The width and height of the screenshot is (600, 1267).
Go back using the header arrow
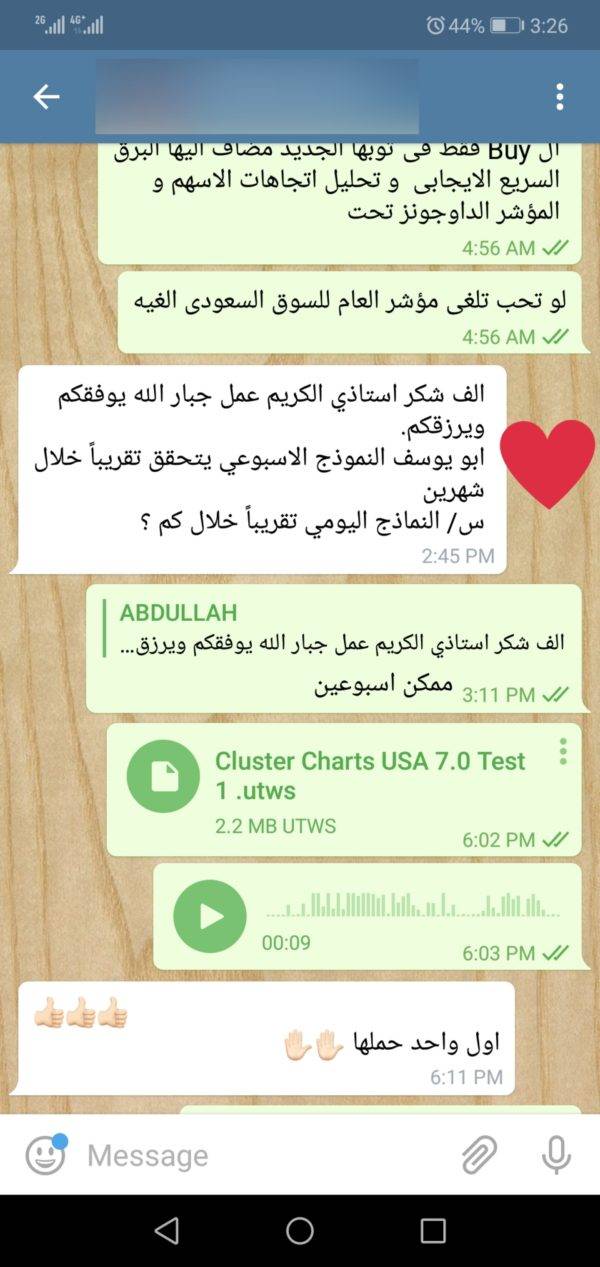click(46, 96)
